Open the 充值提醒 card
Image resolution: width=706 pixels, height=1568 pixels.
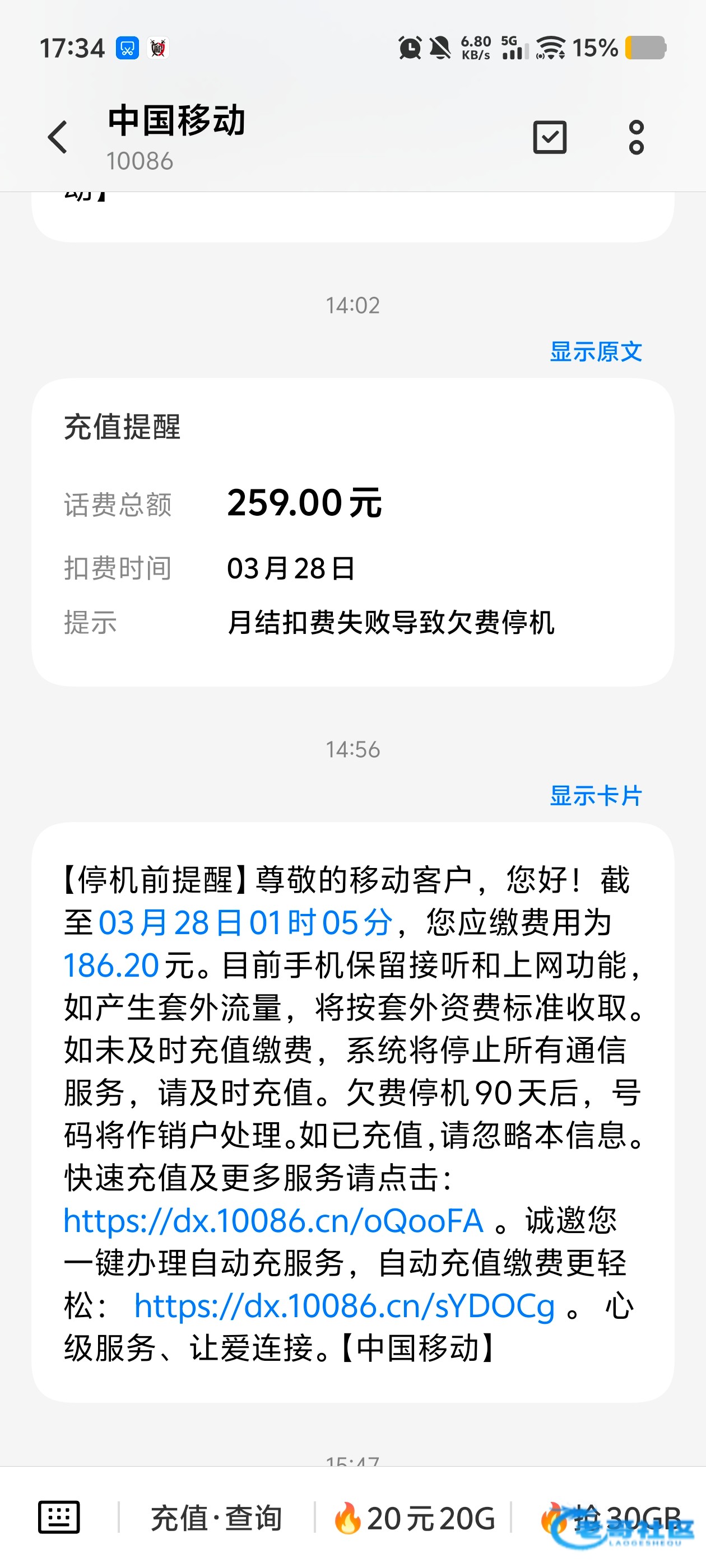(352, 531)
